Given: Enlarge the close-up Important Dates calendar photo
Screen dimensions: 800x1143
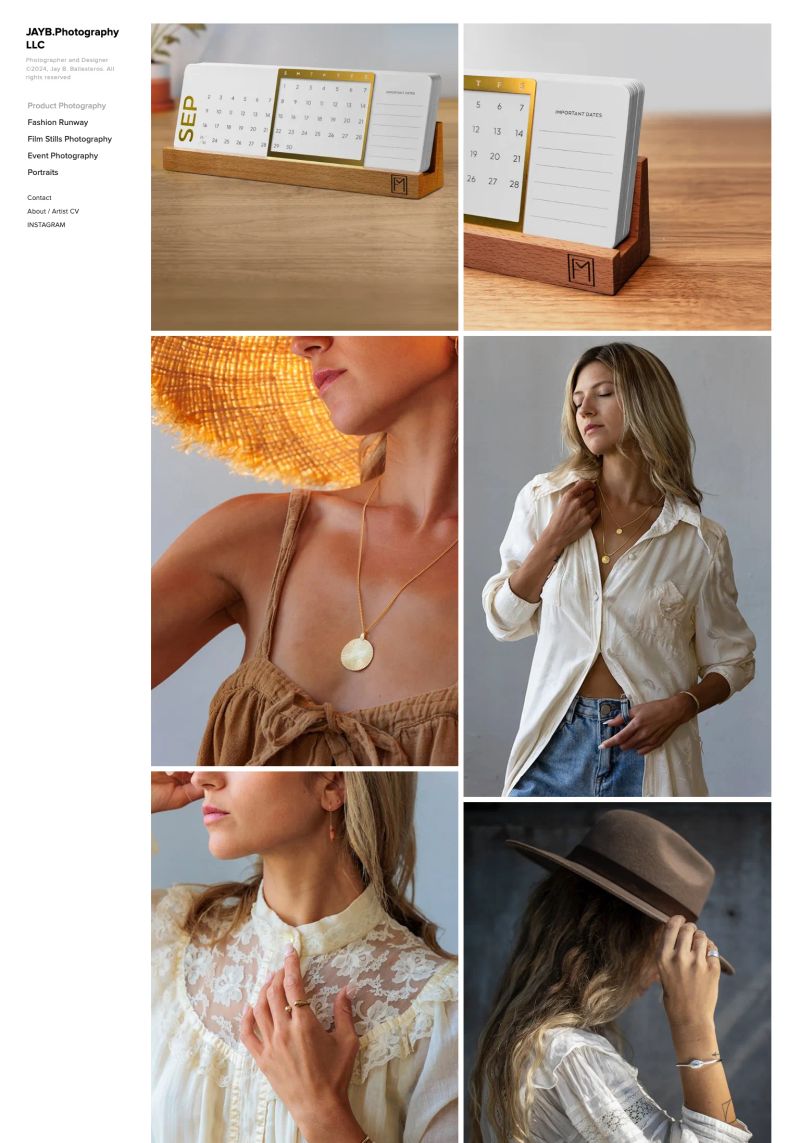Looking at the screenshot, I should click(617, 176).
